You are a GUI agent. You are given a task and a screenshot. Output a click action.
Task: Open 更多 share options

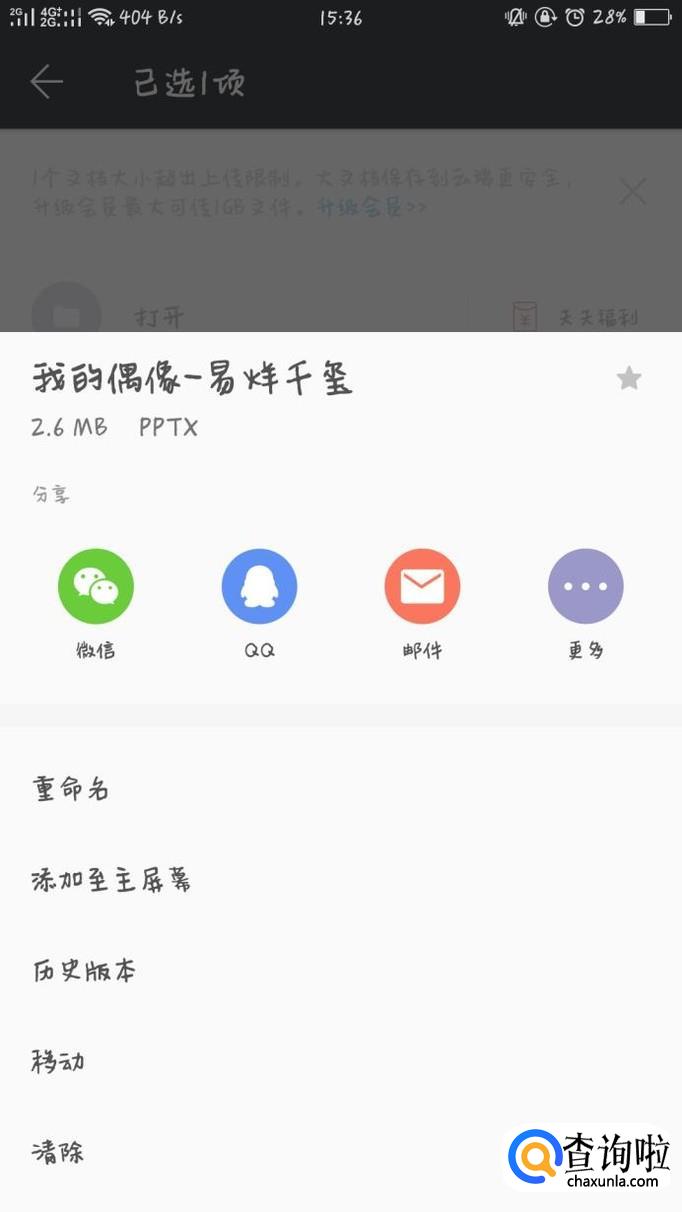coord(586,587)
